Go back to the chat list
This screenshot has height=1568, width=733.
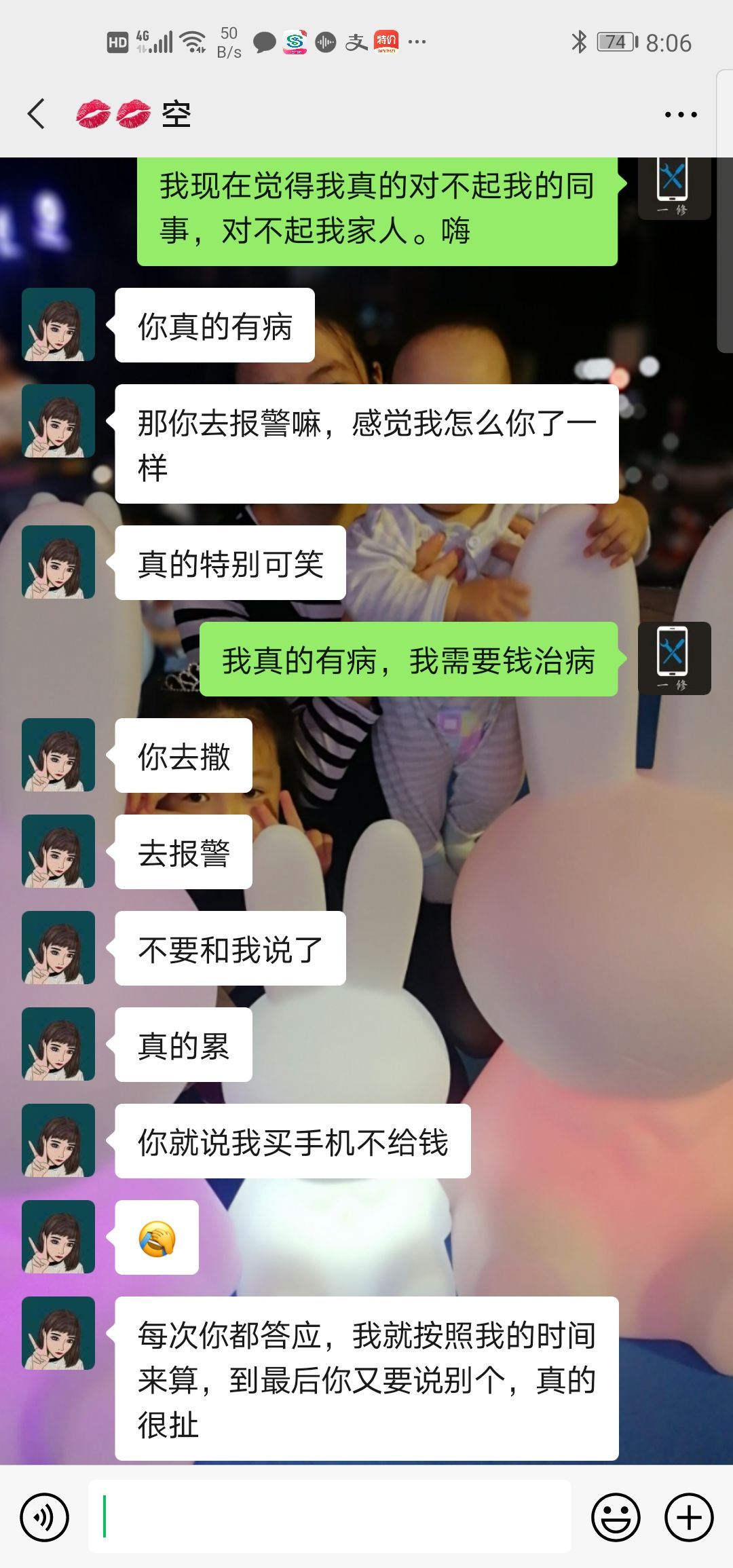pyautogui.click(x=37, y=113)
